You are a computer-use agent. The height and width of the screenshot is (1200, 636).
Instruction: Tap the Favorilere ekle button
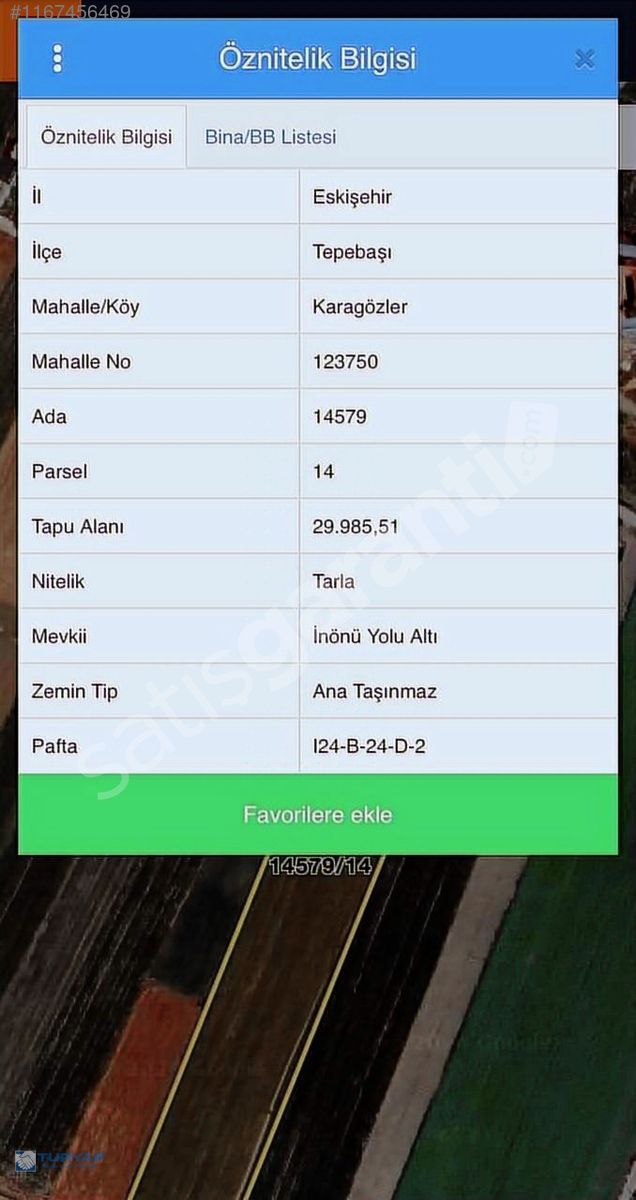tap(318, 814)
